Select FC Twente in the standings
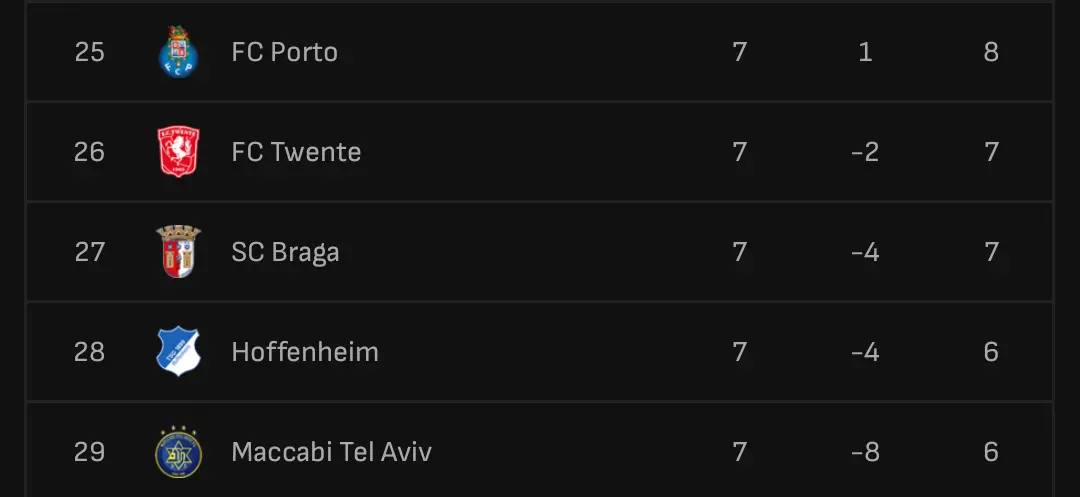The height and width of the screenshot is (497, 1080). point(296,152)
